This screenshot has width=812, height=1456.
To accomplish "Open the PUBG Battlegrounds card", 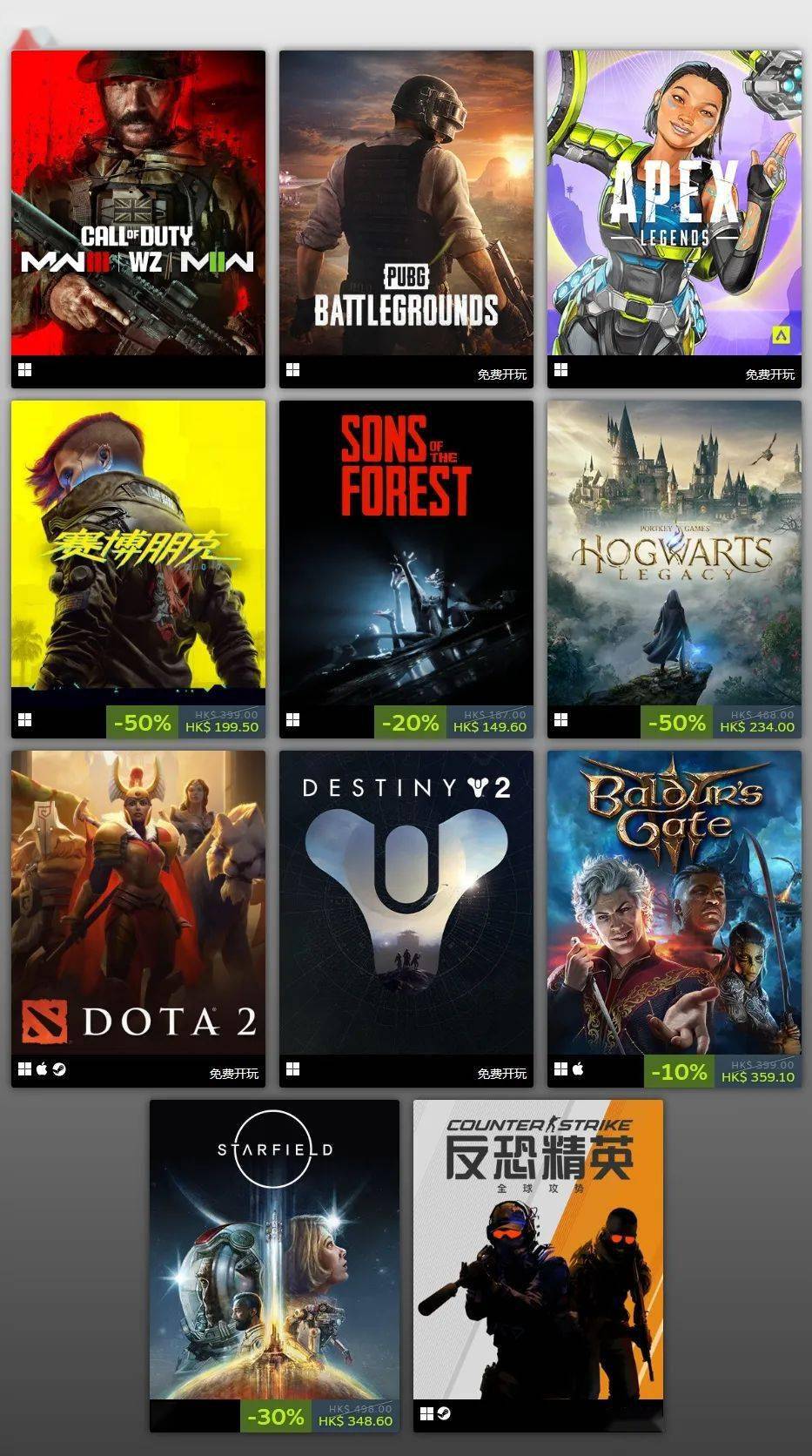I will click(x=406, y=203).
